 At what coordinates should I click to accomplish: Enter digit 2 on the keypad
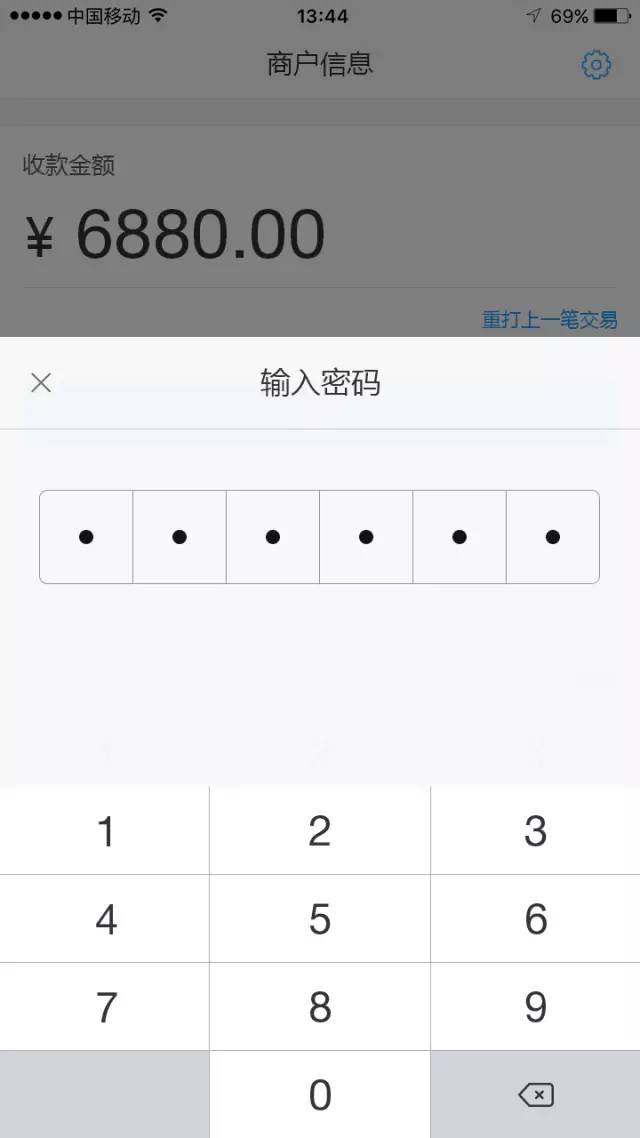coord(320,830)
